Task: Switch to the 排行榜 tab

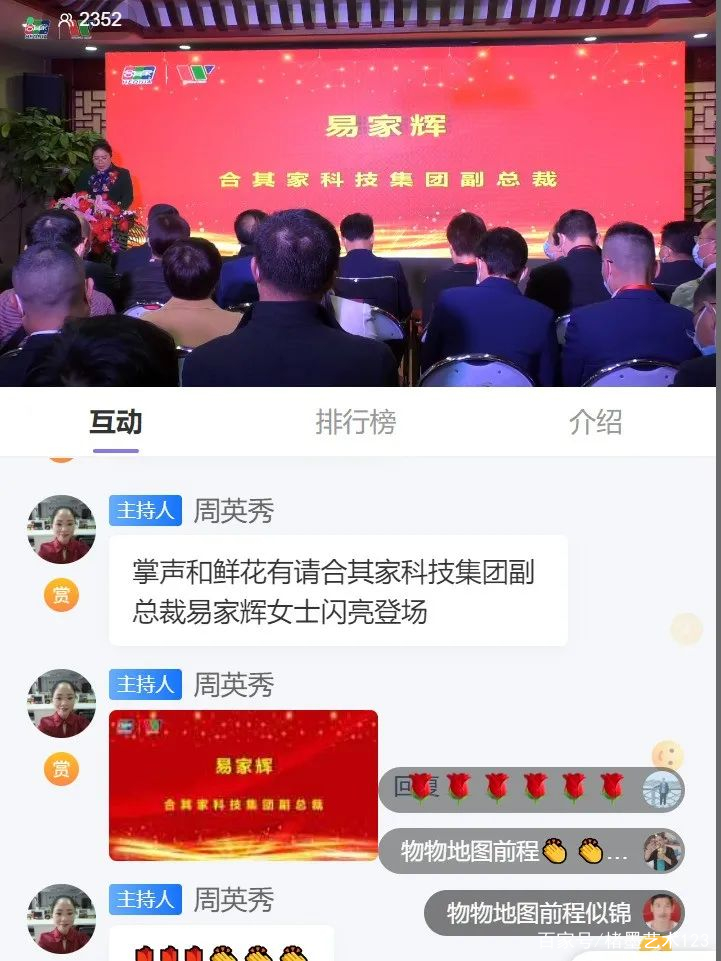Action: click(x=356, y=422)
